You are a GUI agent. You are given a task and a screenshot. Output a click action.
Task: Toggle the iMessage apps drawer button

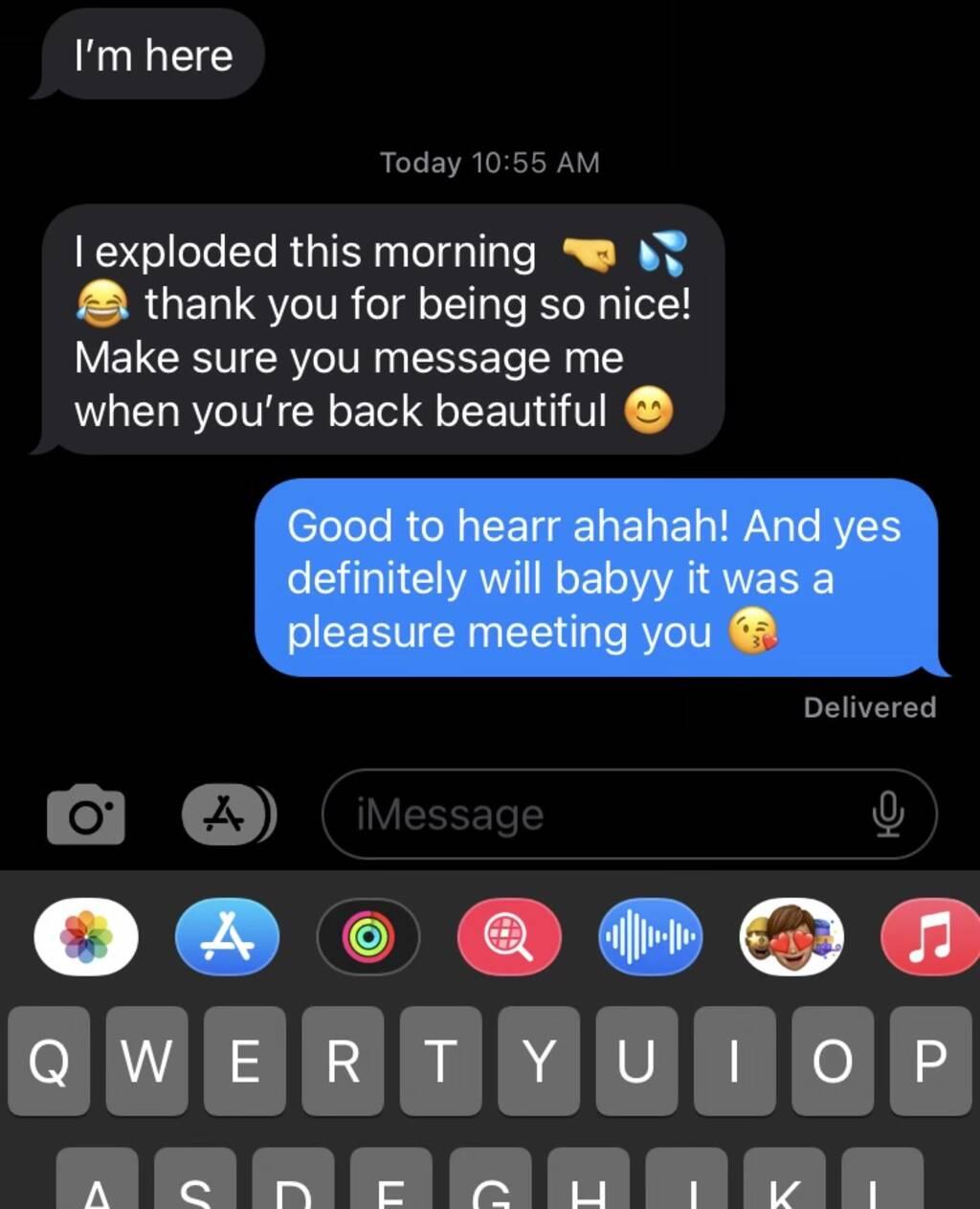pos(228,815)
